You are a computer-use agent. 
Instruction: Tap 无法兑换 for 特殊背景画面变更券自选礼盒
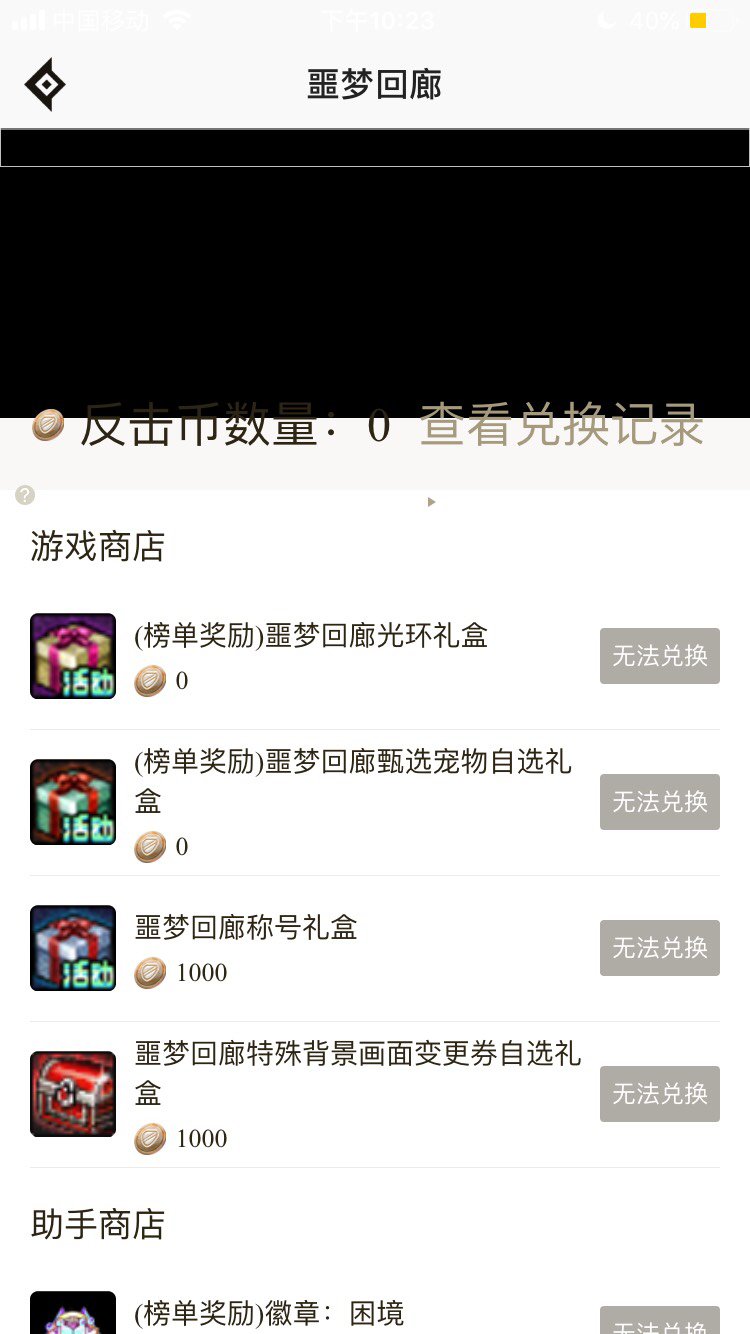pyautogui.click(x=659, y=1094)
